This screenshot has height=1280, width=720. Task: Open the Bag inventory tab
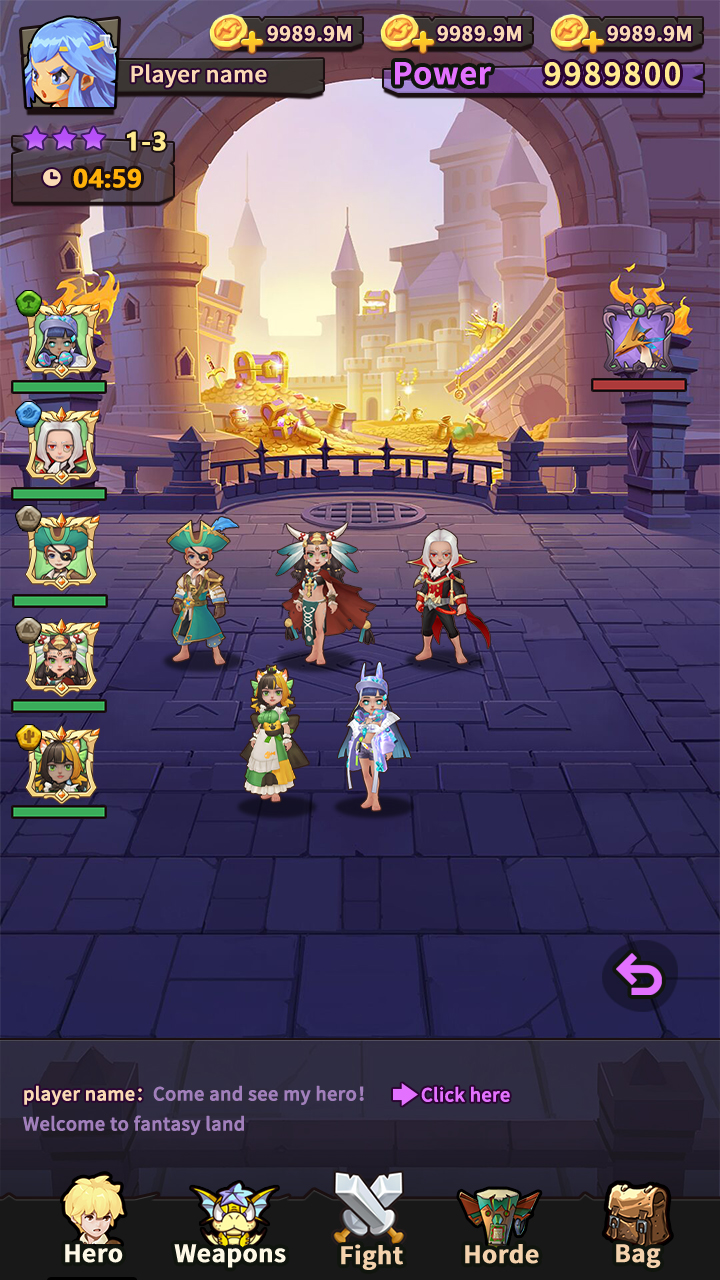(x=638, y=1224)
